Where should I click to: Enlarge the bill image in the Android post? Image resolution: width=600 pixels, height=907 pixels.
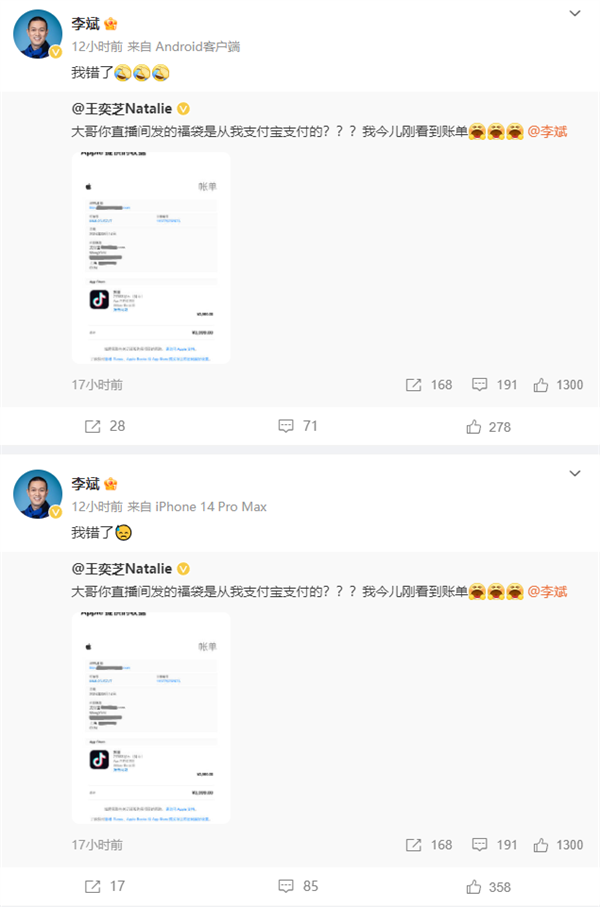(x=151, y=257)
